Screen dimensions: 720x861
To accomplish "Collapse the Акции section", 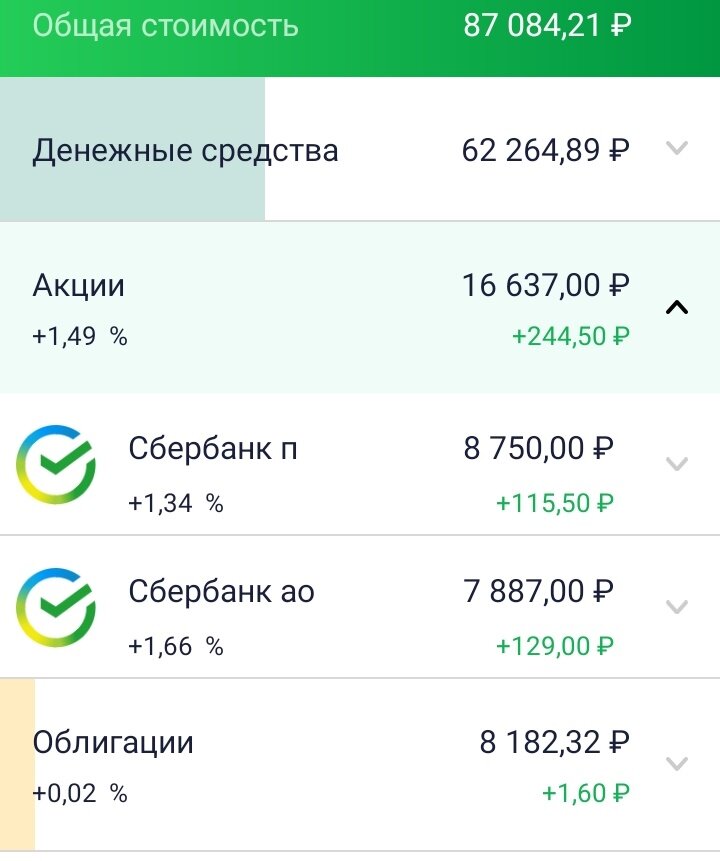I will click(x=676, y=304).
